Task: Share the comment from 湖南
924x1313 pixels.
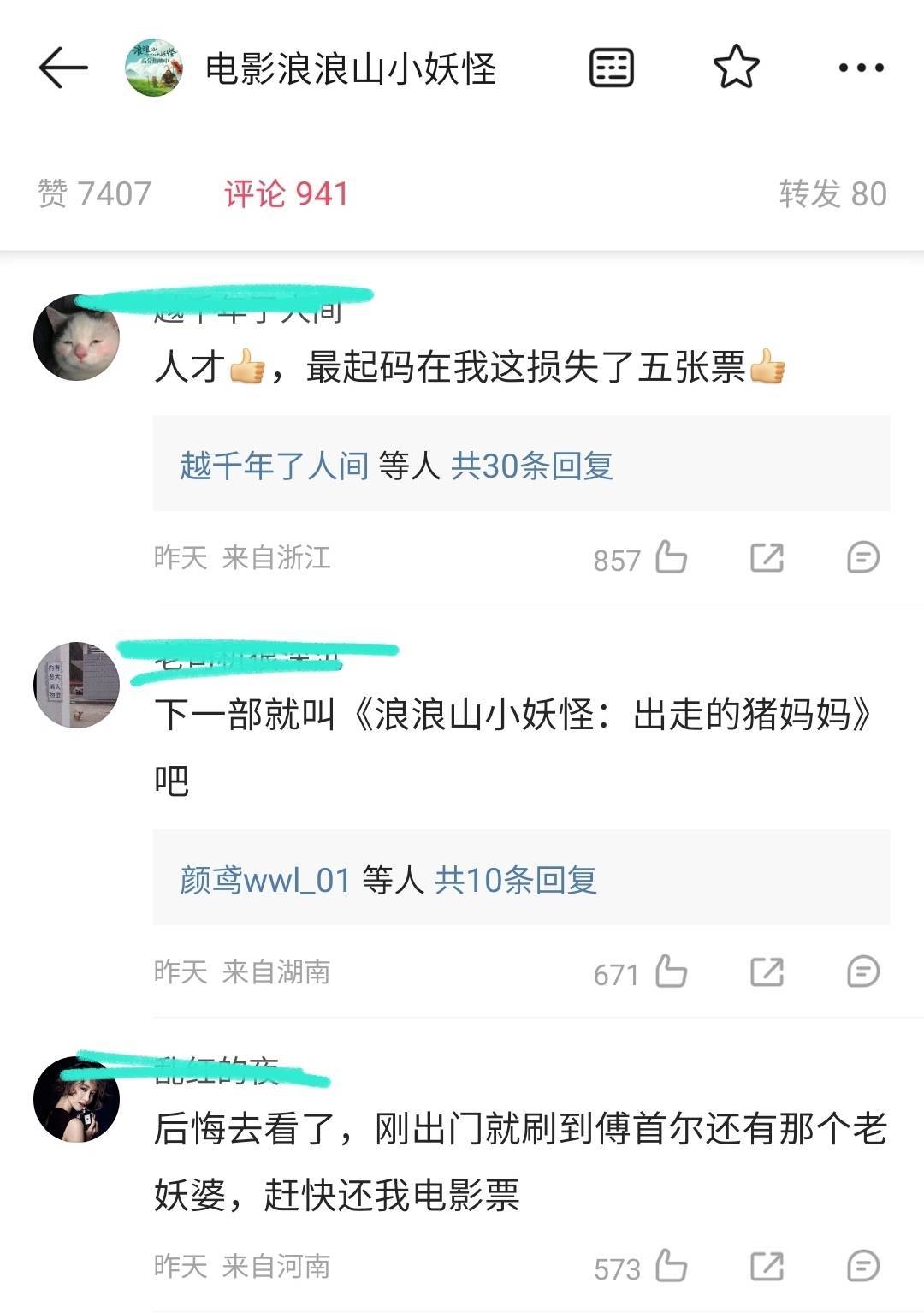Action: [x=767, y=972]
